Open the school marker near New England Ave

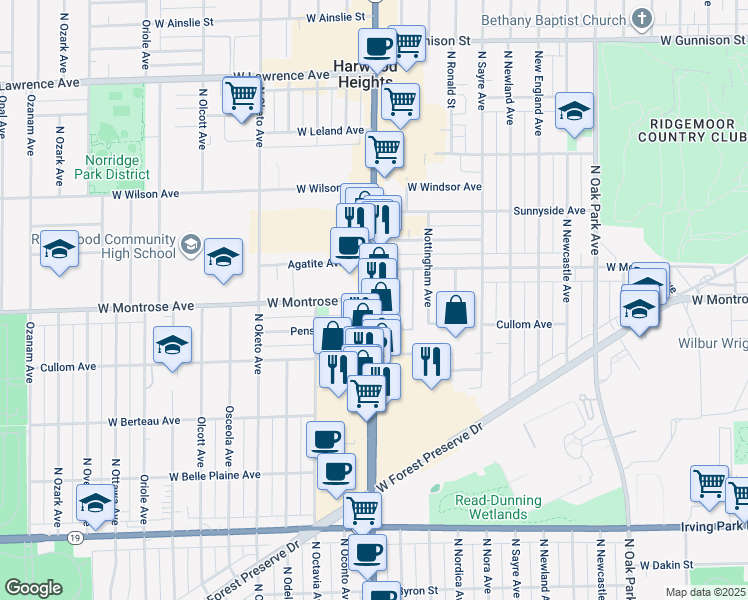tap(574, 112)
